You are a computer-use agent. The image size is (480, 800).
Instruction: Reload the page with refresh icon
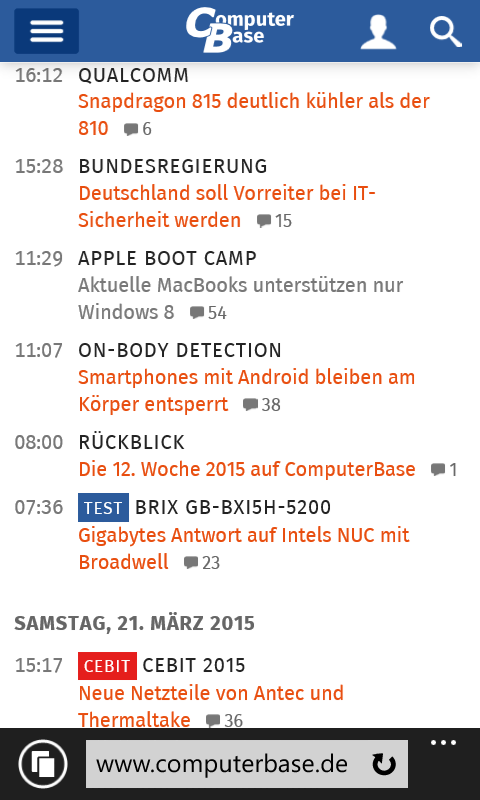click(384, 764)
